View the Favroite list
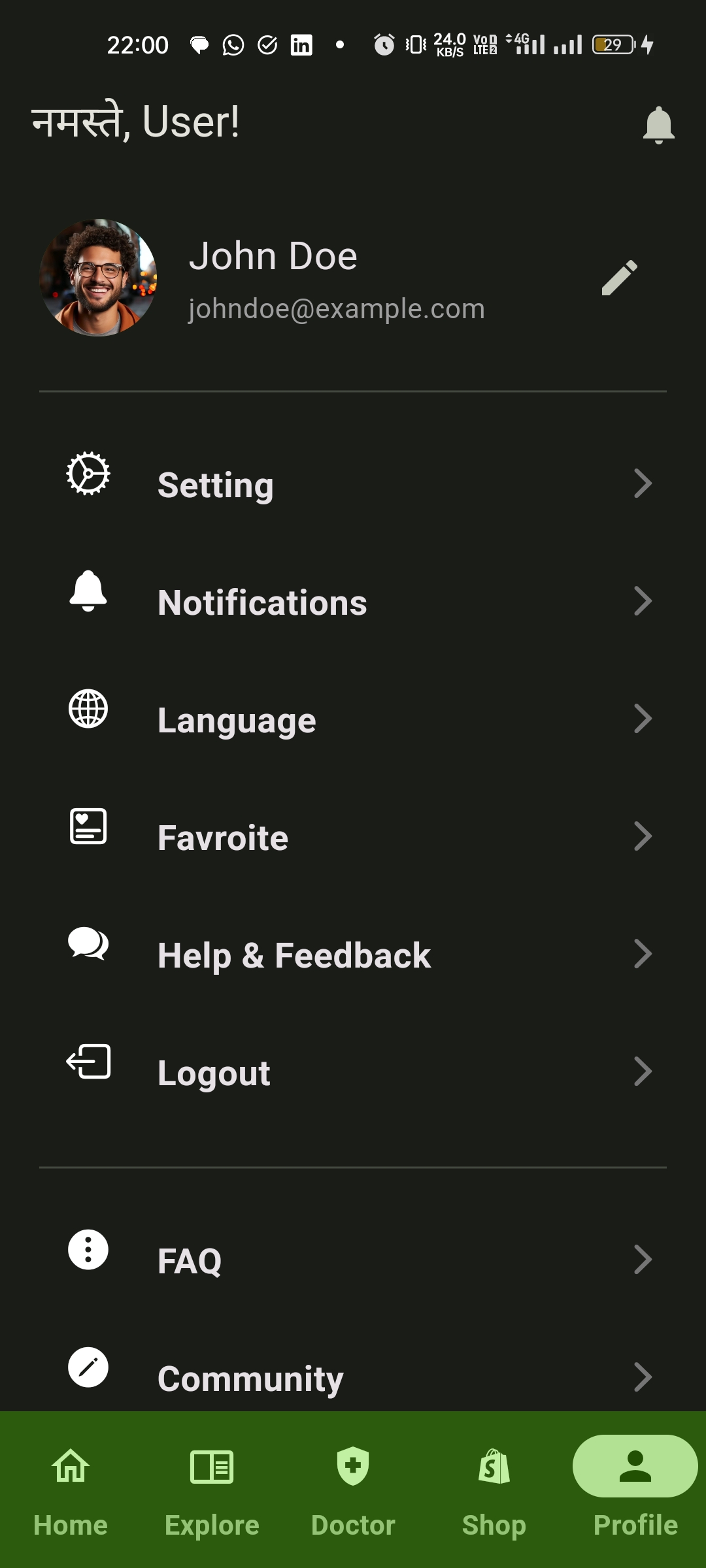The image size is (706, 1568). (353, 837)
